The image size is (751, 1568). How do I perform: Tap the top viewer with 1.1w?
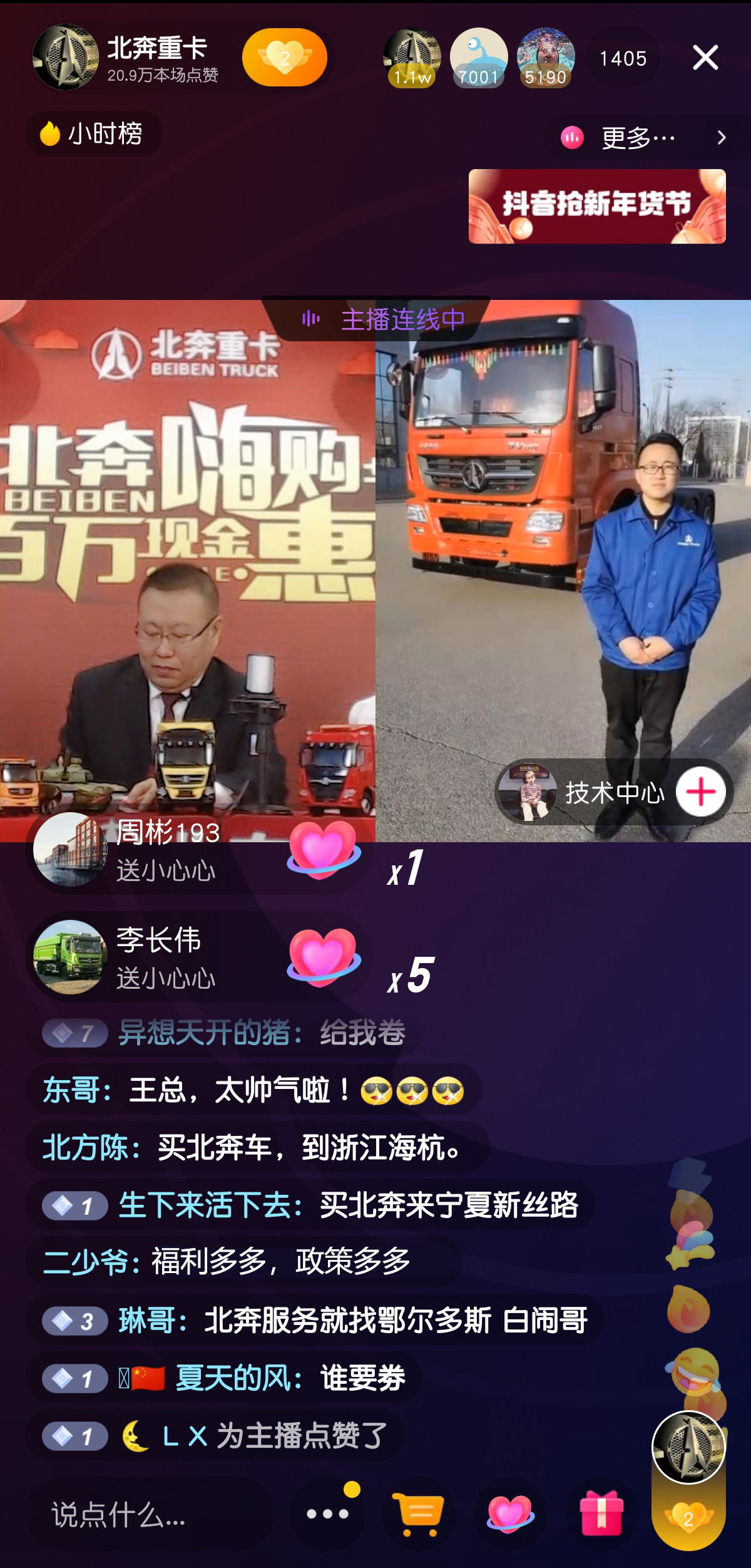point(412,57)
